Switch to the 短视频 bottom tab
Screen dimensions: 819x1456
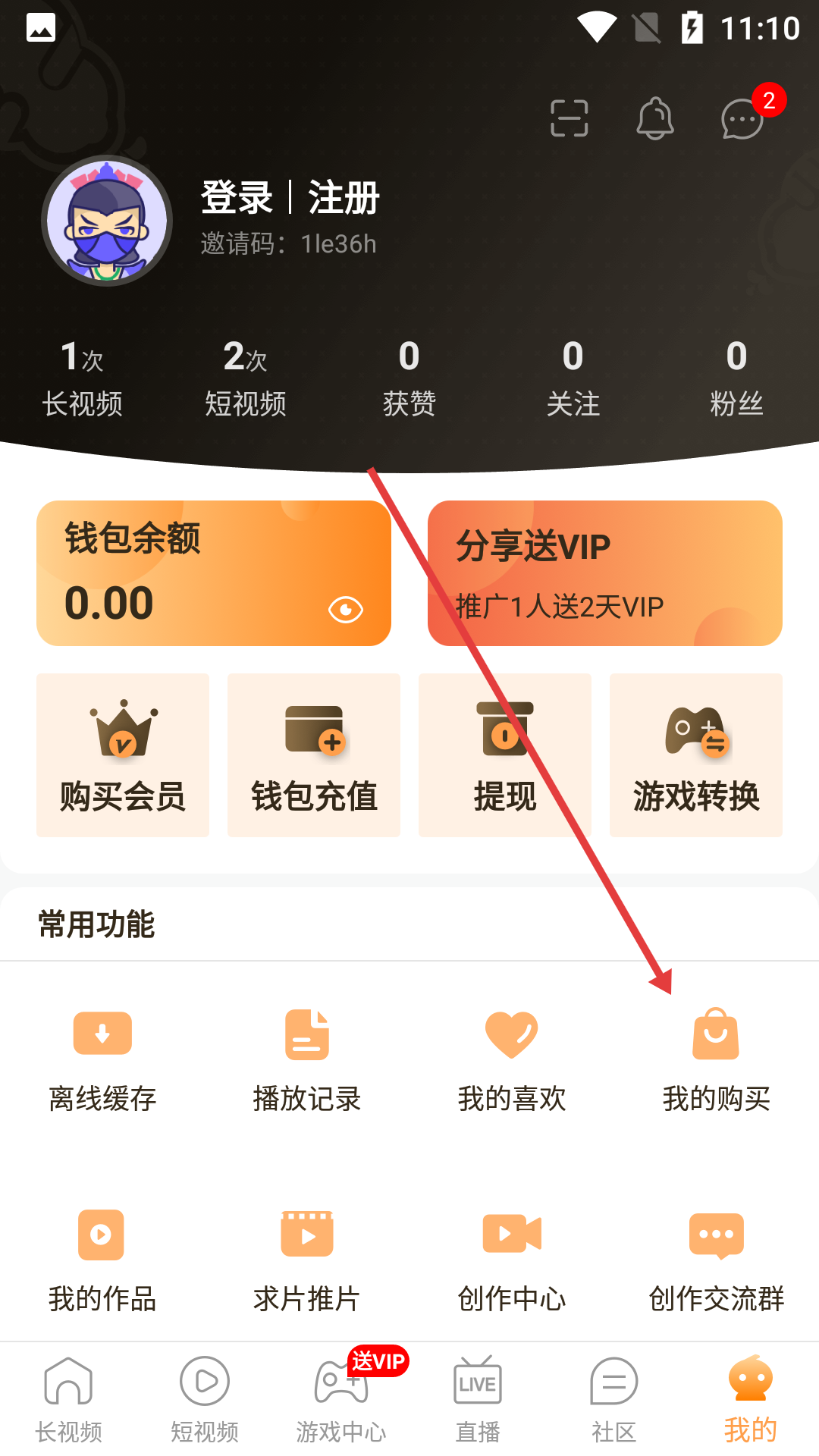[203, 1399]
